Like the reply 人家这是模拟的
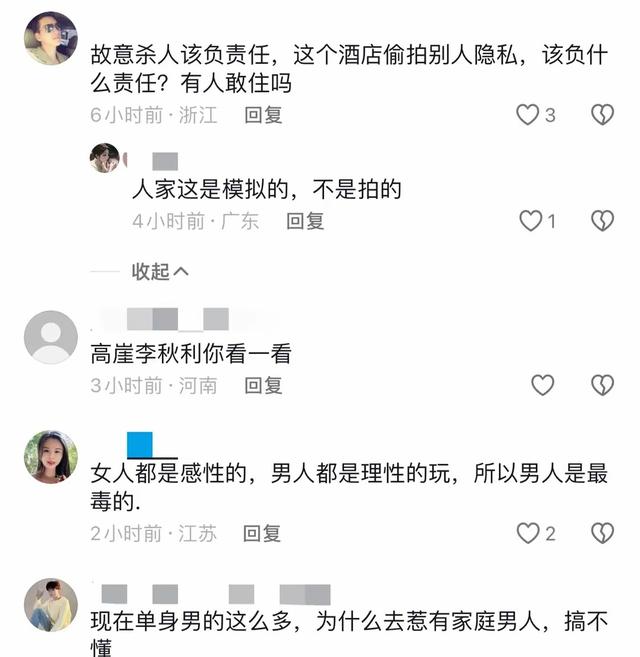The height and width of the screenshot is (657, 640). click(x=530, y=221)
